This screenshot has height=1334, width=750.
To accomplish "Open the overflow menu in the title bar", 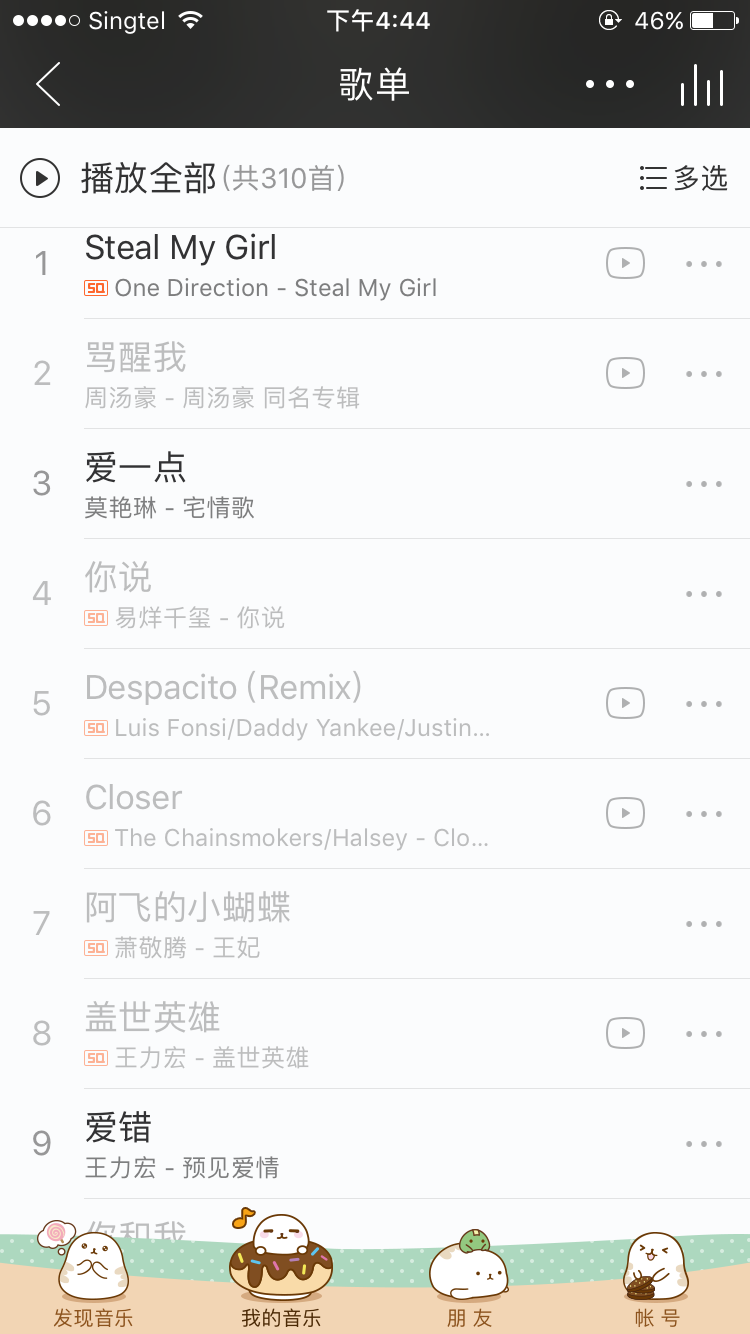I will click(x=610, y=84).
